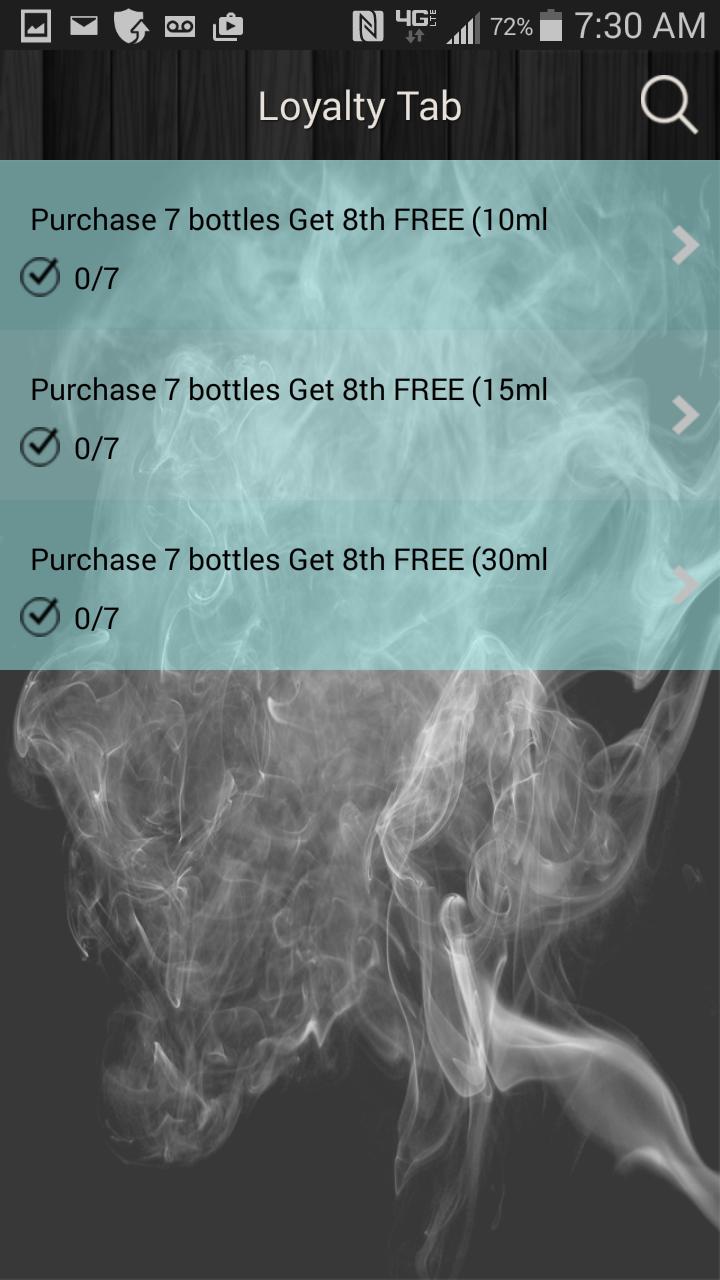Viewport: 720px width, 1280px height.
Task: Open the 10ml bottle loyalty offer
Action: (x=359, y=245)
